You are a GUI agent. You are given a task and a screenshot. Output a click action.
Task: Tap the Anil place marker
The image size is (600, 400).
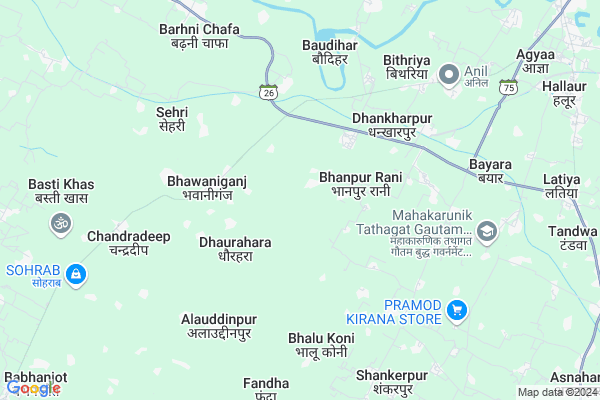pyautogui.click(x=449, y=73)
